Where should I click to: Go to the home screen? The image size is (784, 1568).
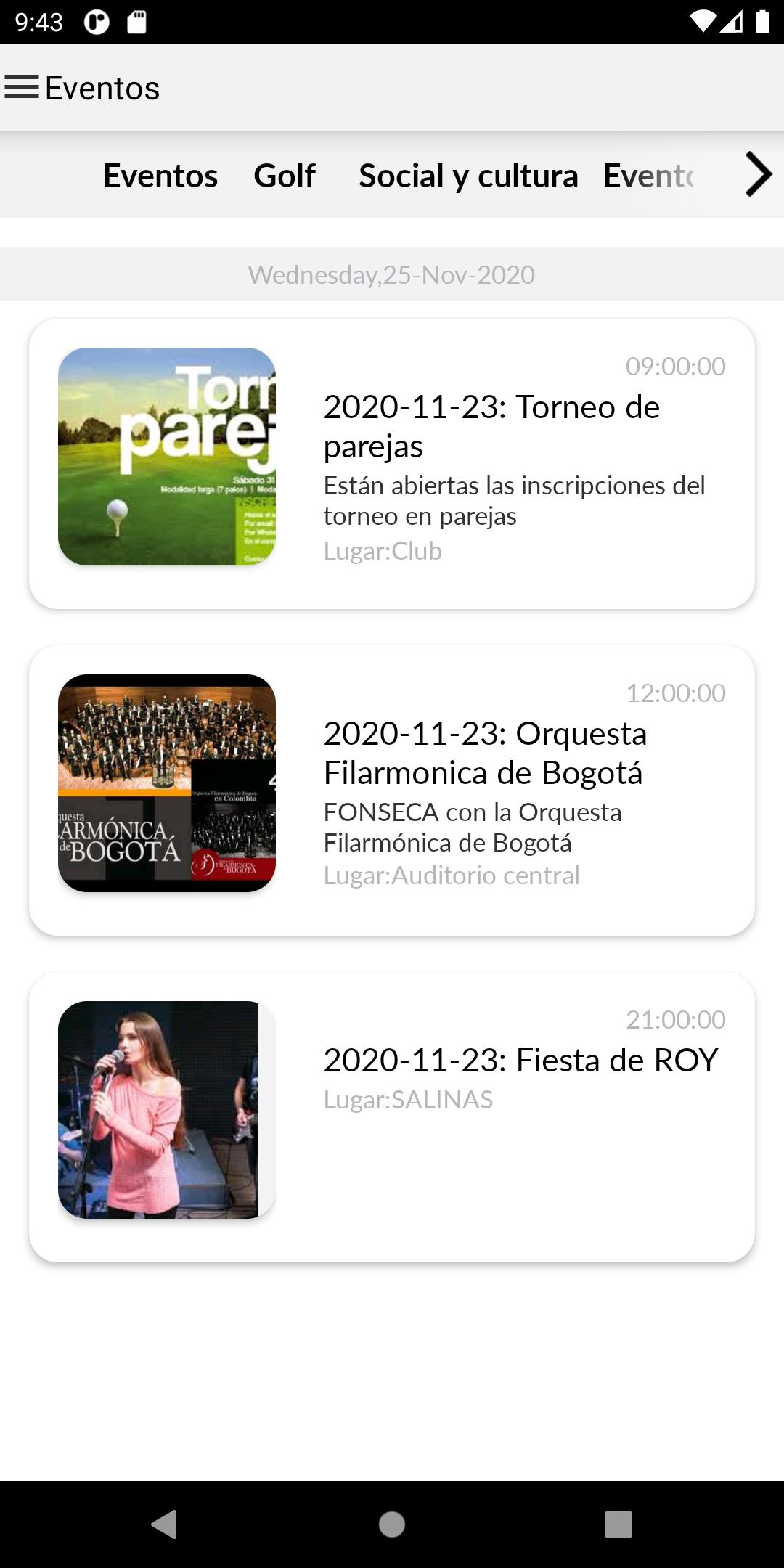[x=392, y=1524]
